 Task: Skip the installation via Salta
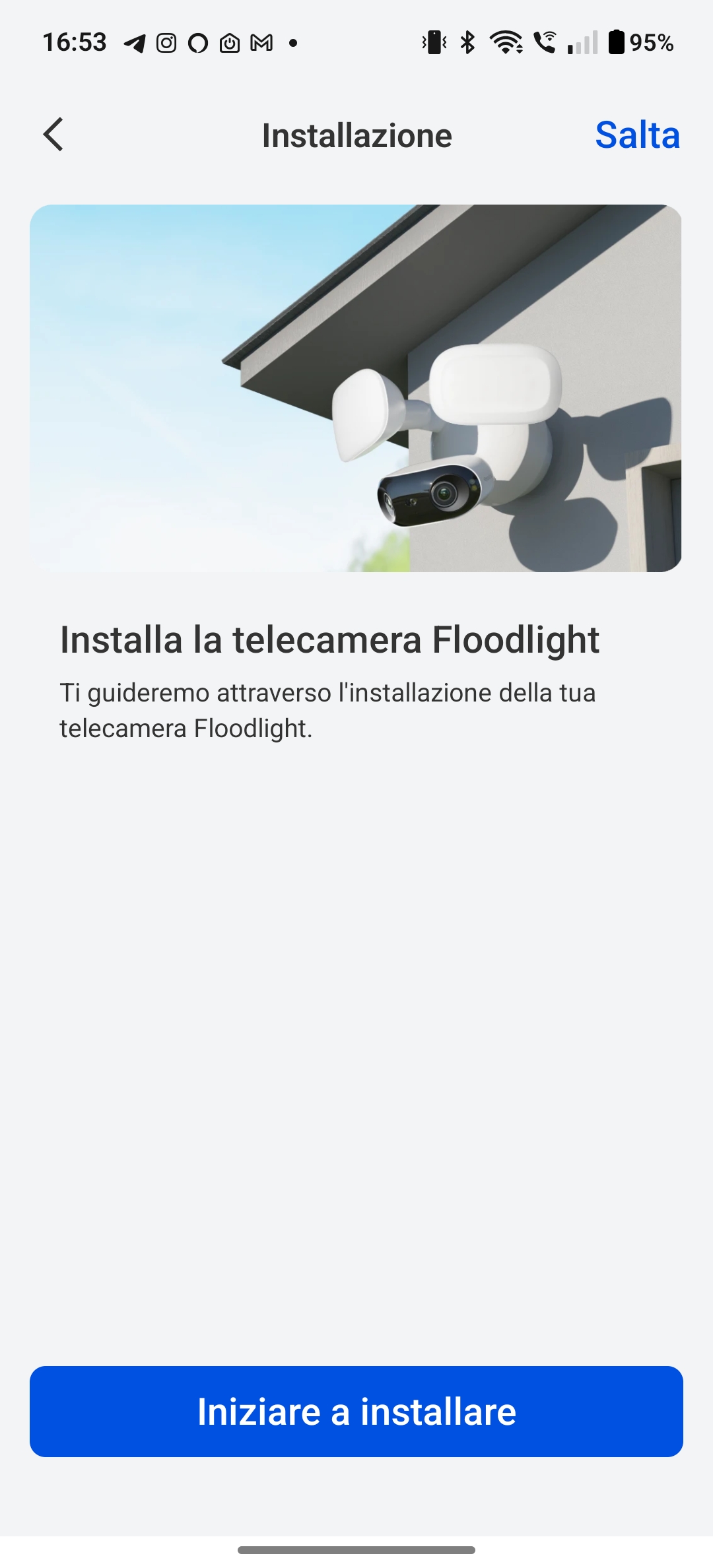coord(637,135)
